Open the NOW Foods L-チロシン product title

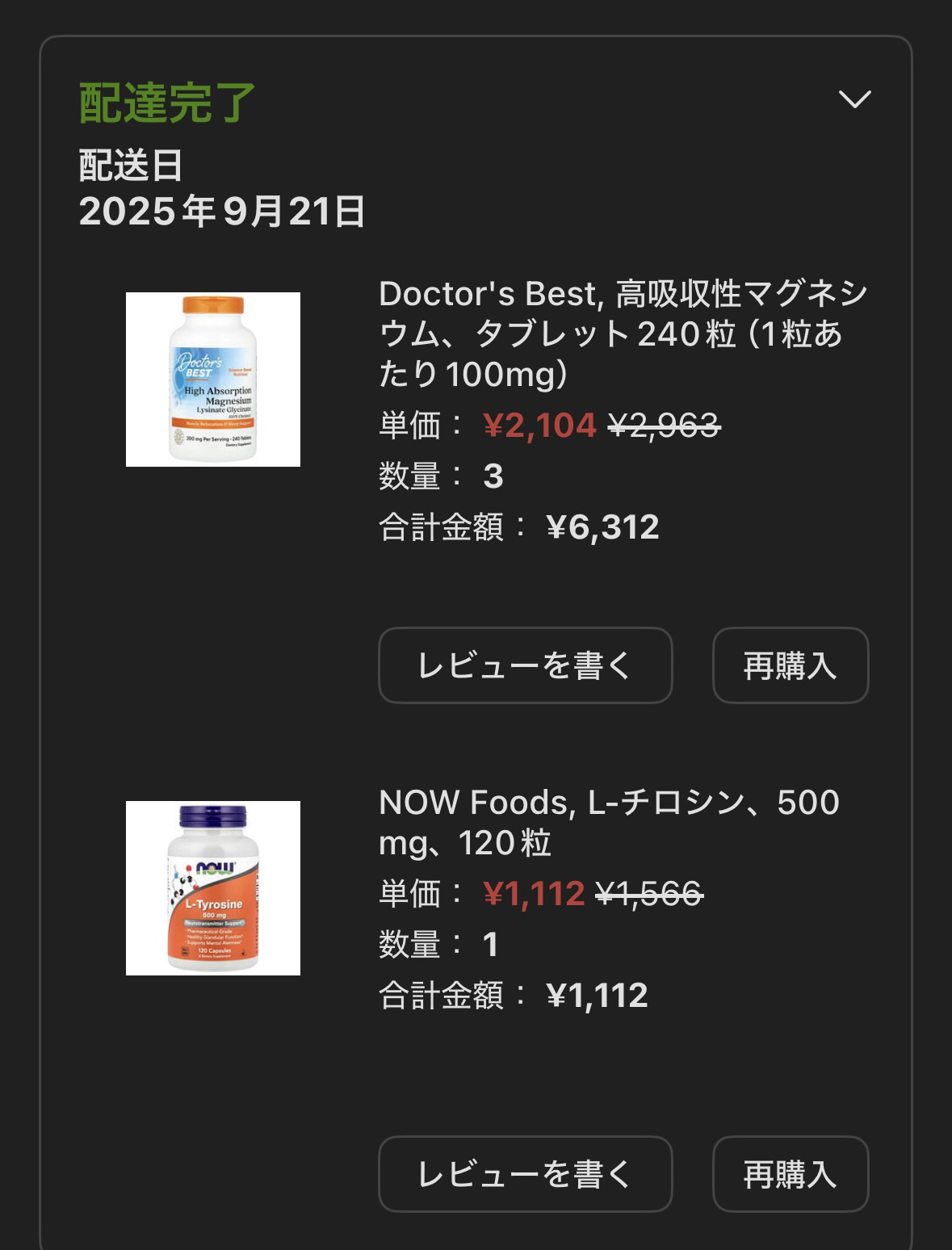tap(609, 822)
